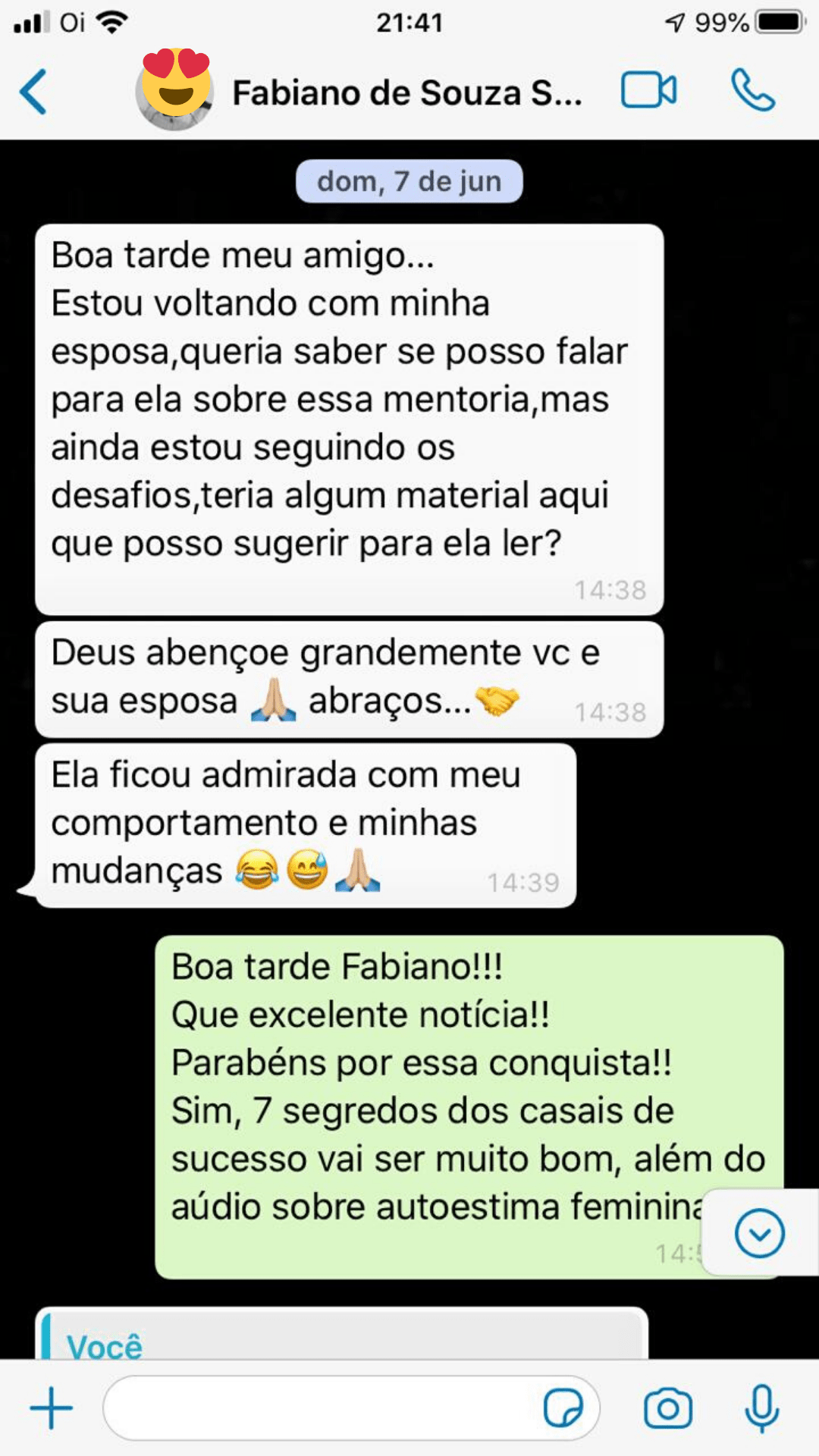Select the 'Ela ficou admirada' message bubble
The width and height of the screenshot is (819, 1456).
point(303,823)
